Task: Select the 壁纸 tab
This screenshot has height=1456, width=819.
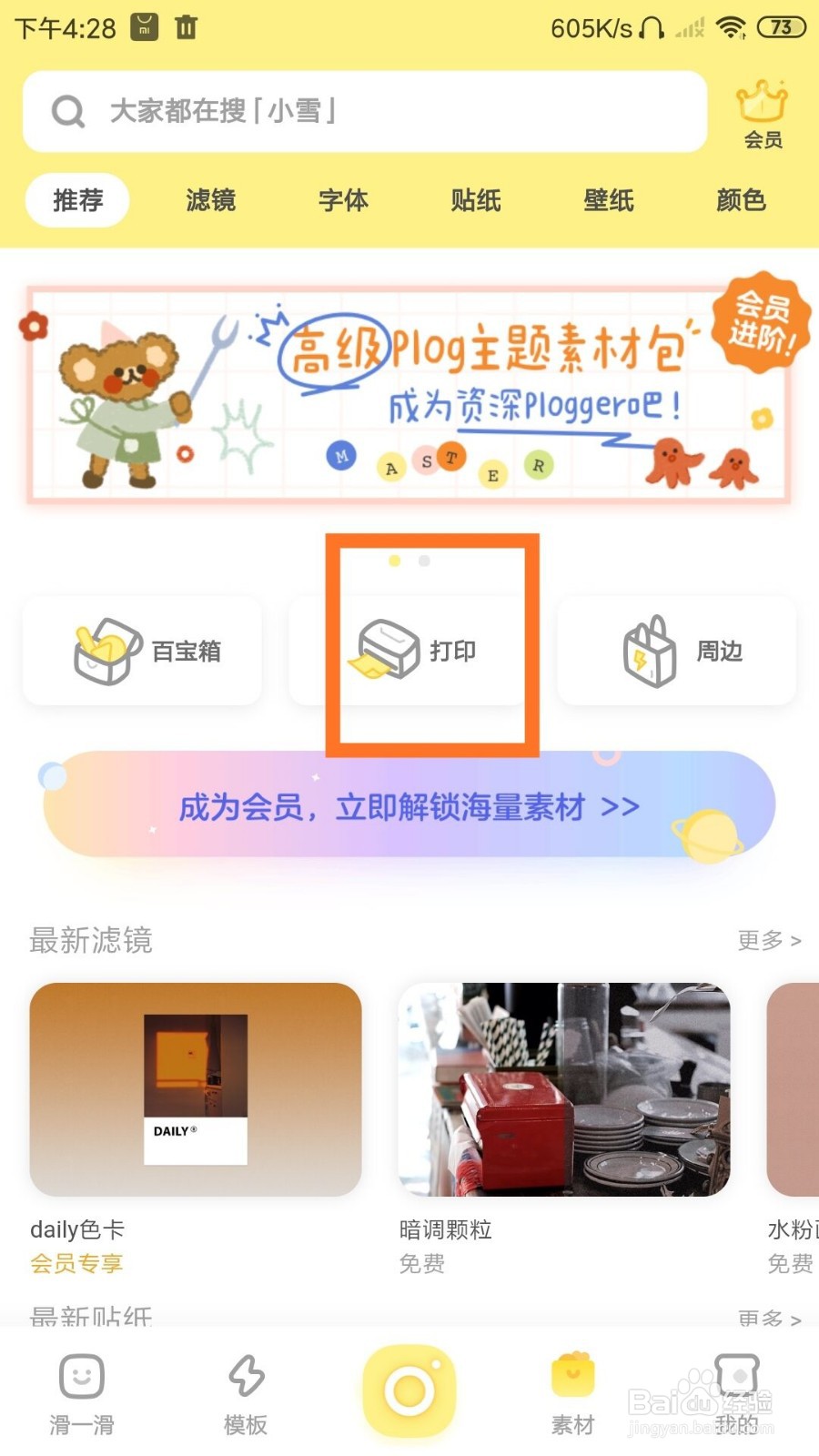Action: tap(607, 200)
